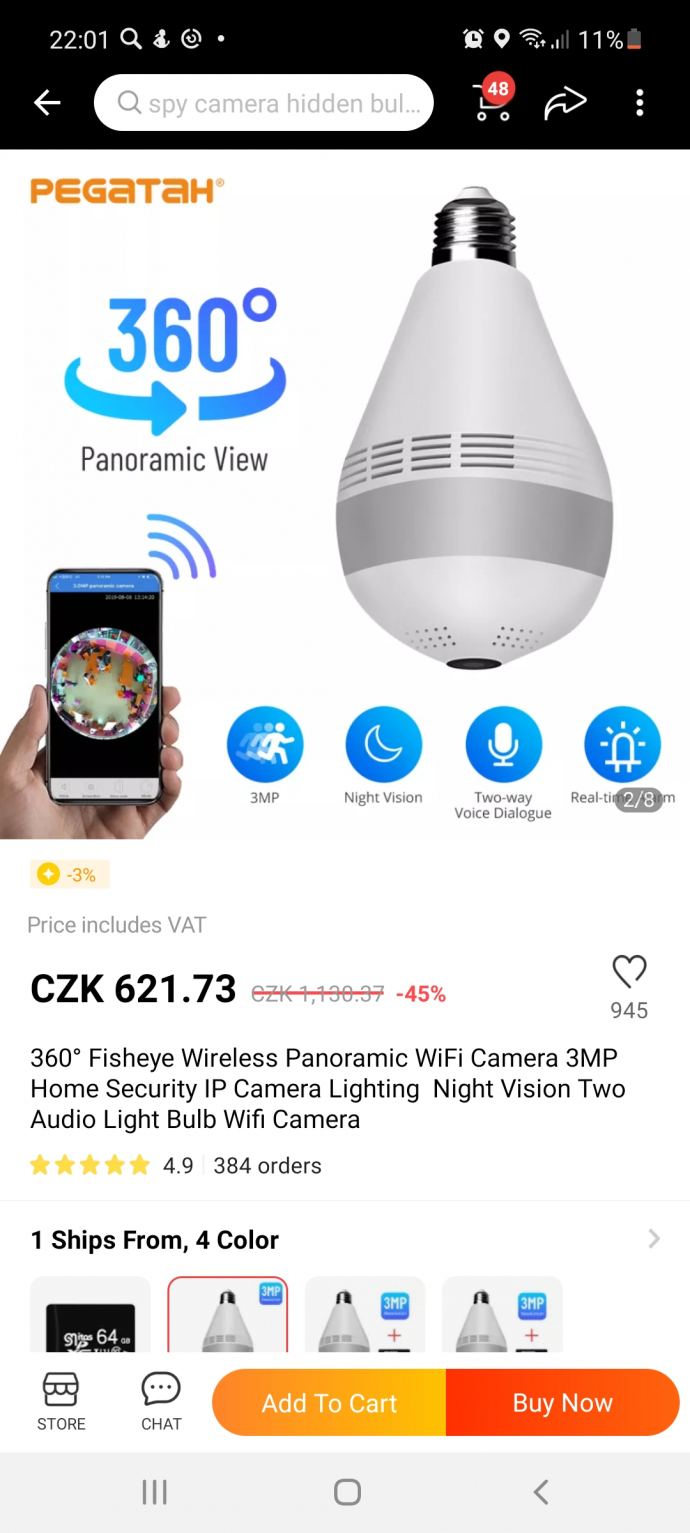690x1533 pixels.
Task: Open the shopping cart with 48 items
Action: point(491,101)
